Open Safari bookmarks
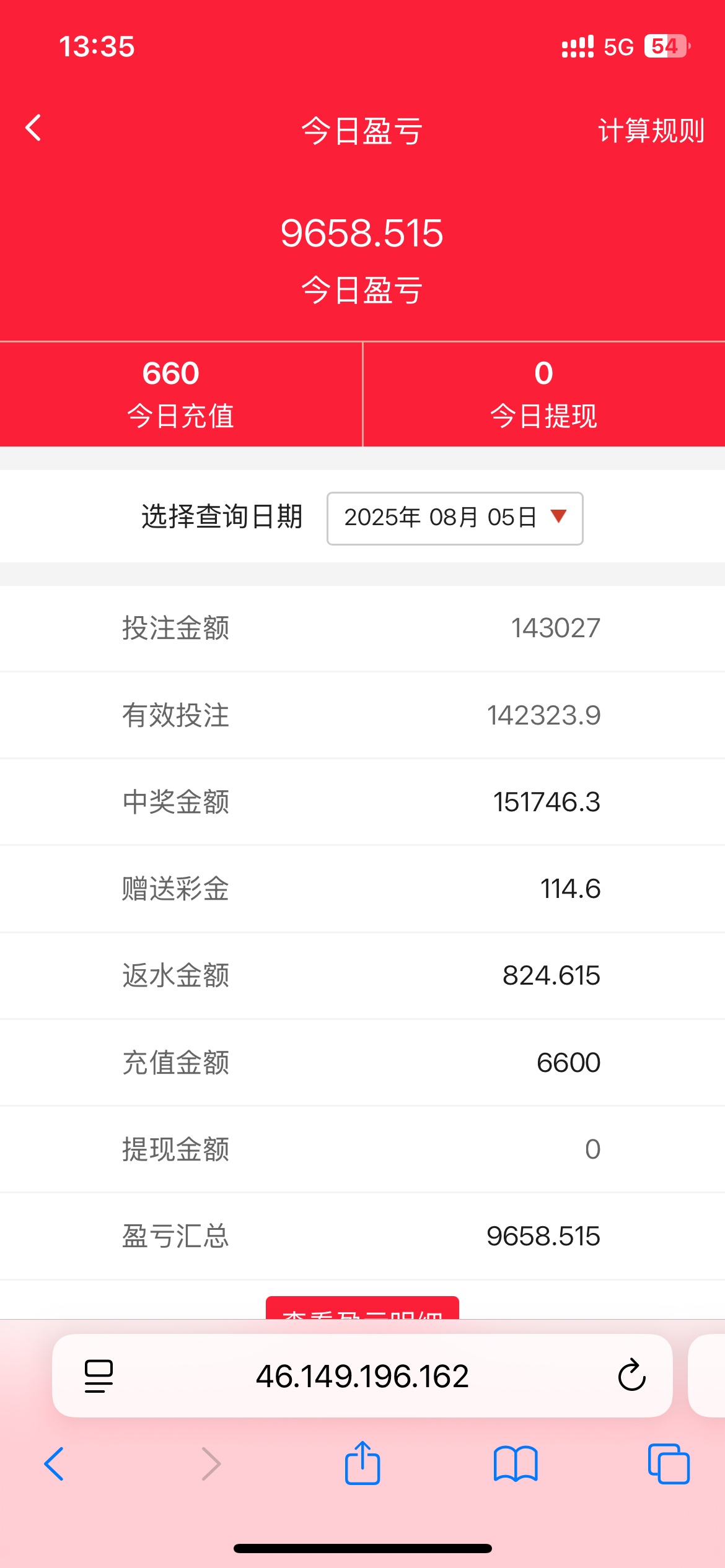725x1568 pixels. pyautogui.click(x=516, y=1464)
